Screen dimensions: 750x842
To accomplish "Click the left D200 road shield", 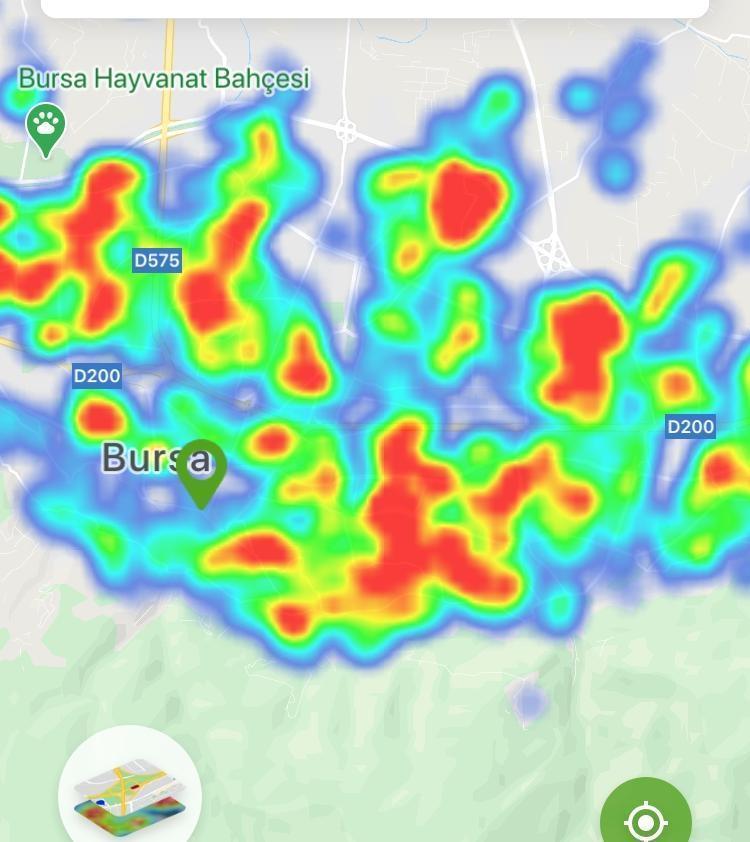I will [96, 376].
